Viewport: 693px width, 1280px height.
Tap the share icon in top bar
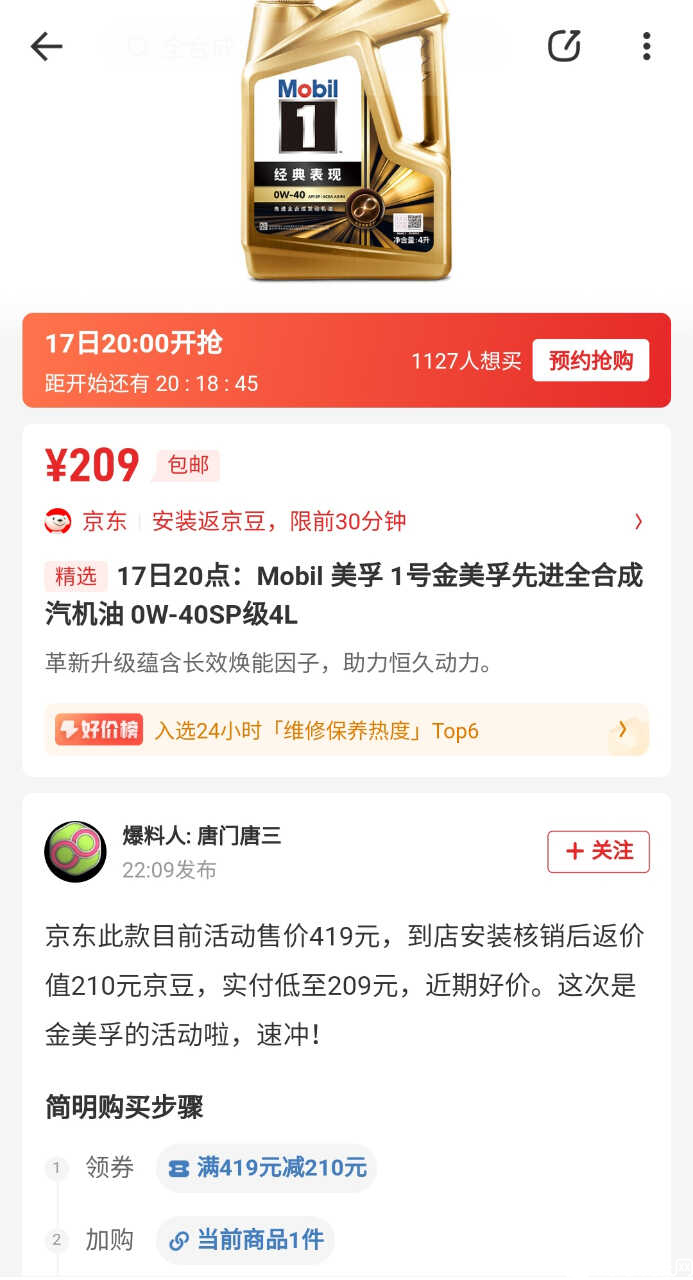pyautogui.click(x=564, y=46)
